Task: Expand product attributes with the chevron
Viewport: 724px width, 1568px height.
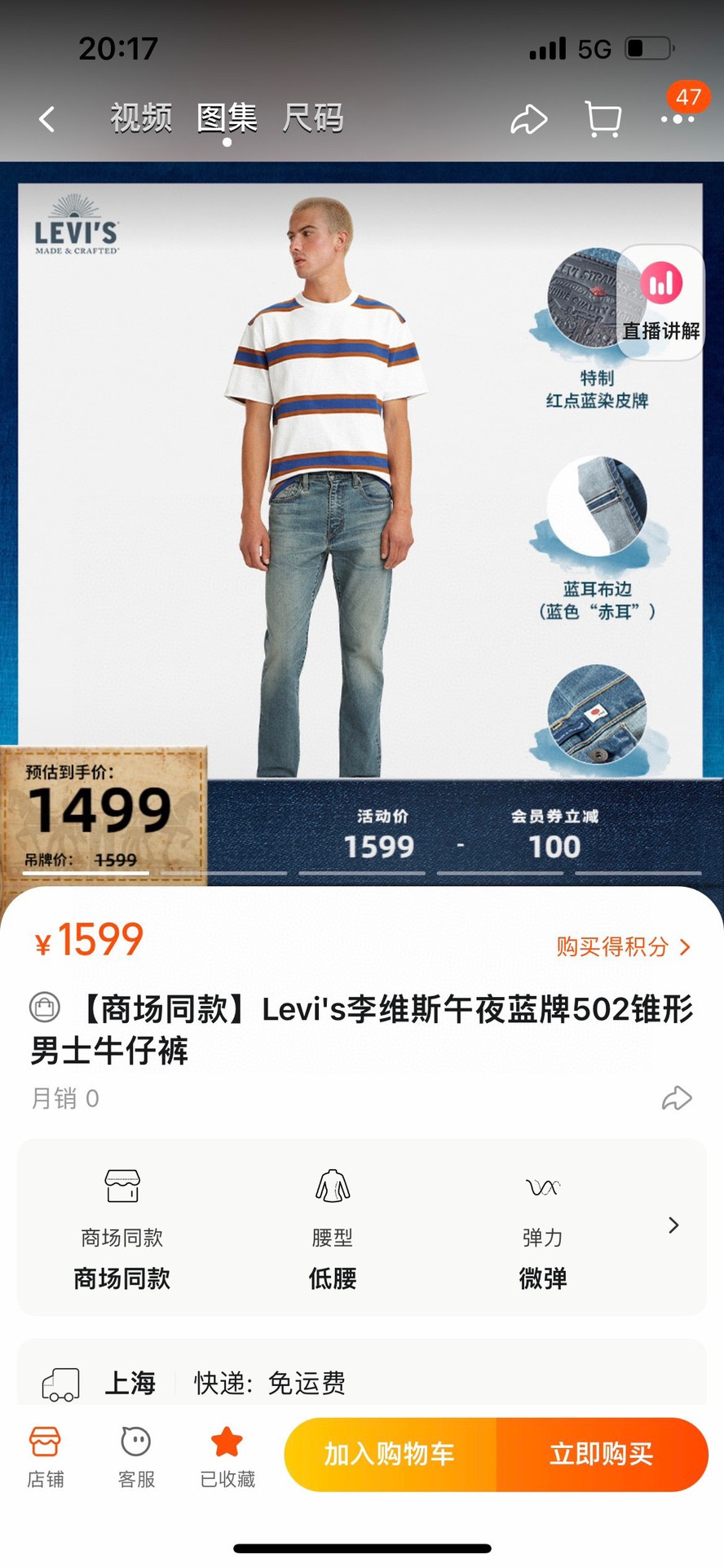Action: click(x=673, y=1225)
